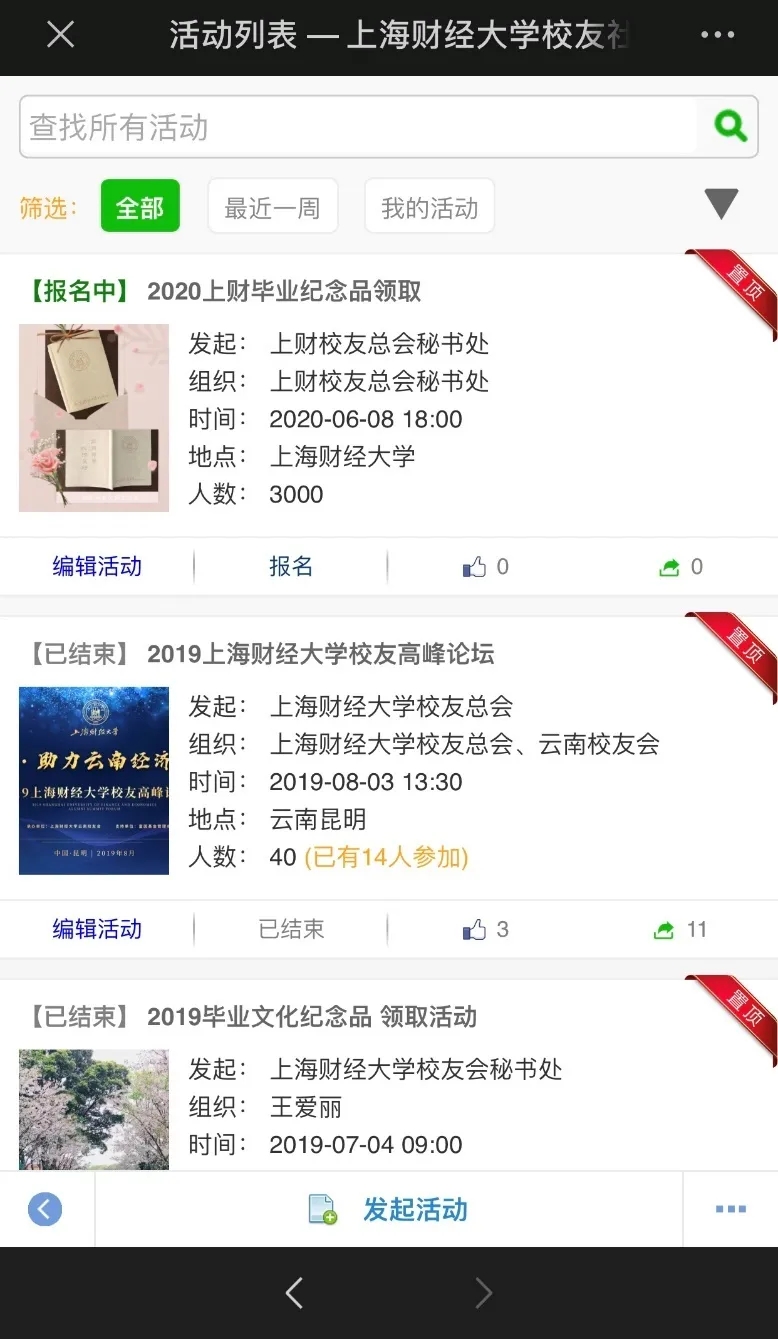Switch to 我的活动 filter
Image resolution: width=778 pixels, height=1339 pixels.
point(429,207)
